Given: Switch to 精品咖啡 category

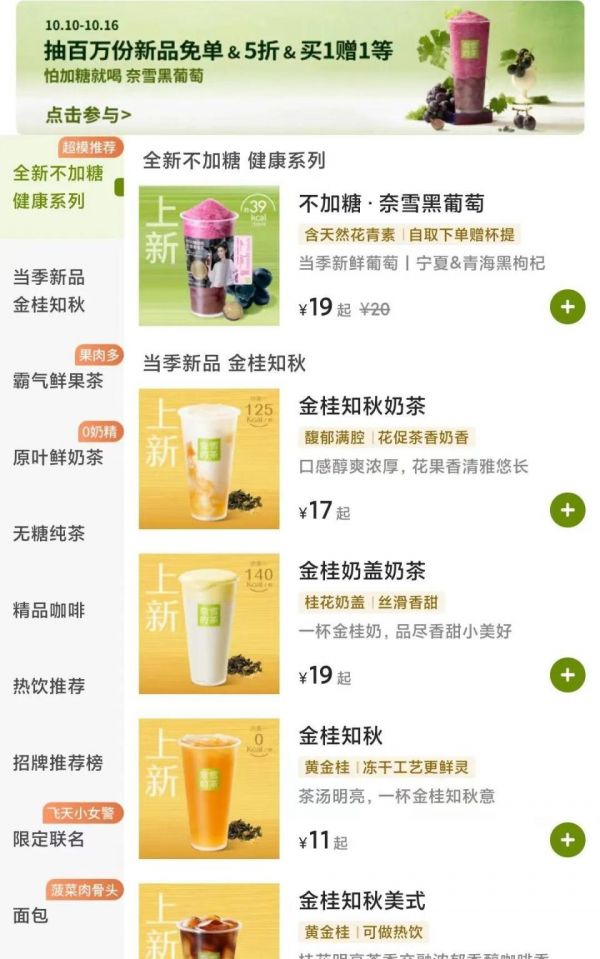Looking at the screenshot, I should pyautogui.click(x=49, y=610).
